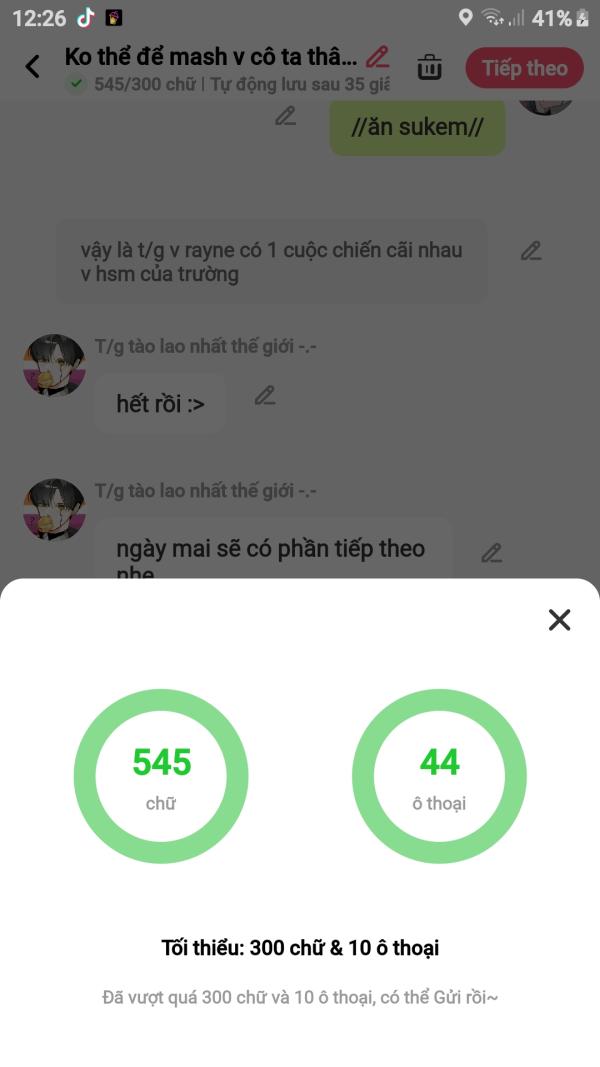Go back with the top-left arrow
This screenshot has width=600, height=1067.
32,67
